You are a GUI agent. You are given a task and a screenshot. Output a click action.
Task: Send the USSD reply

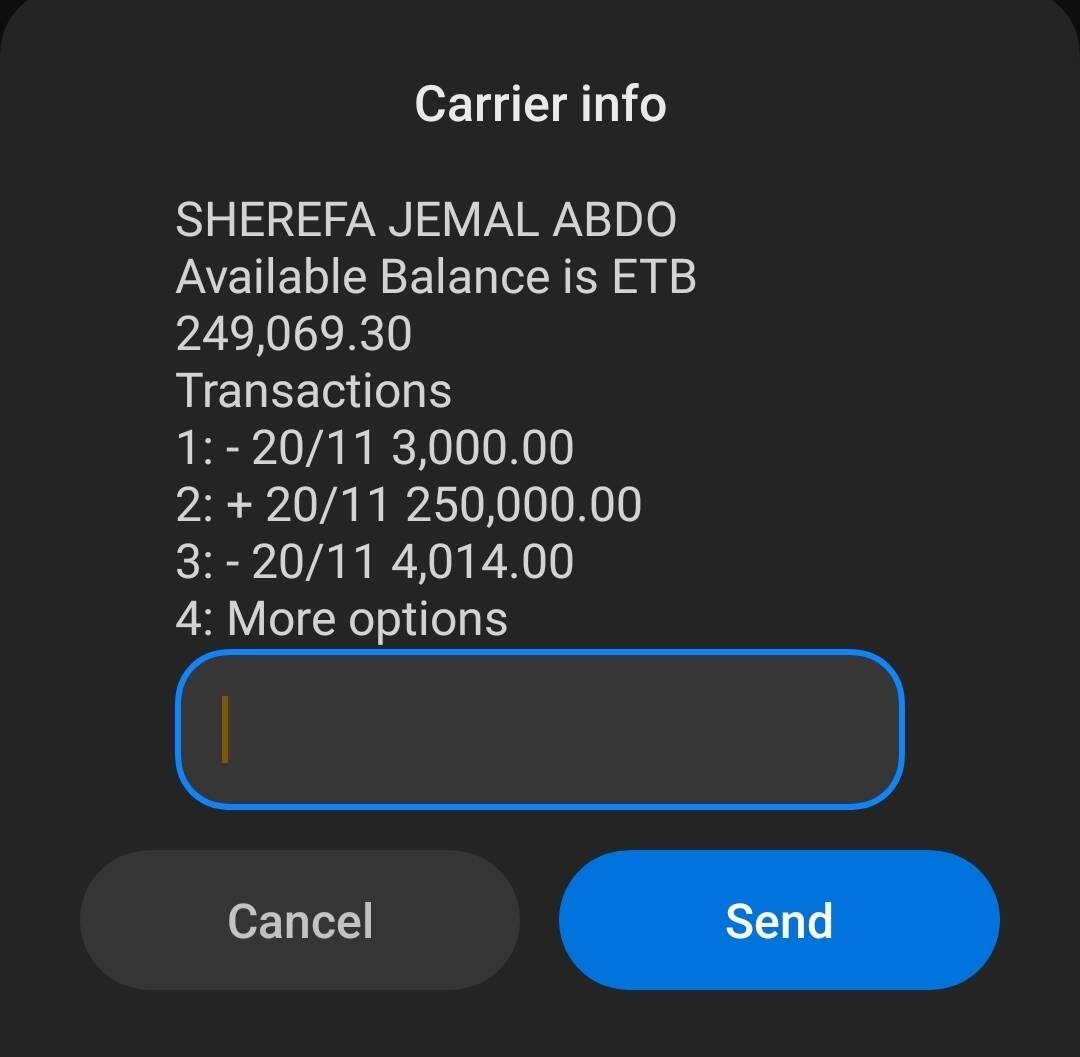[779, 920]
